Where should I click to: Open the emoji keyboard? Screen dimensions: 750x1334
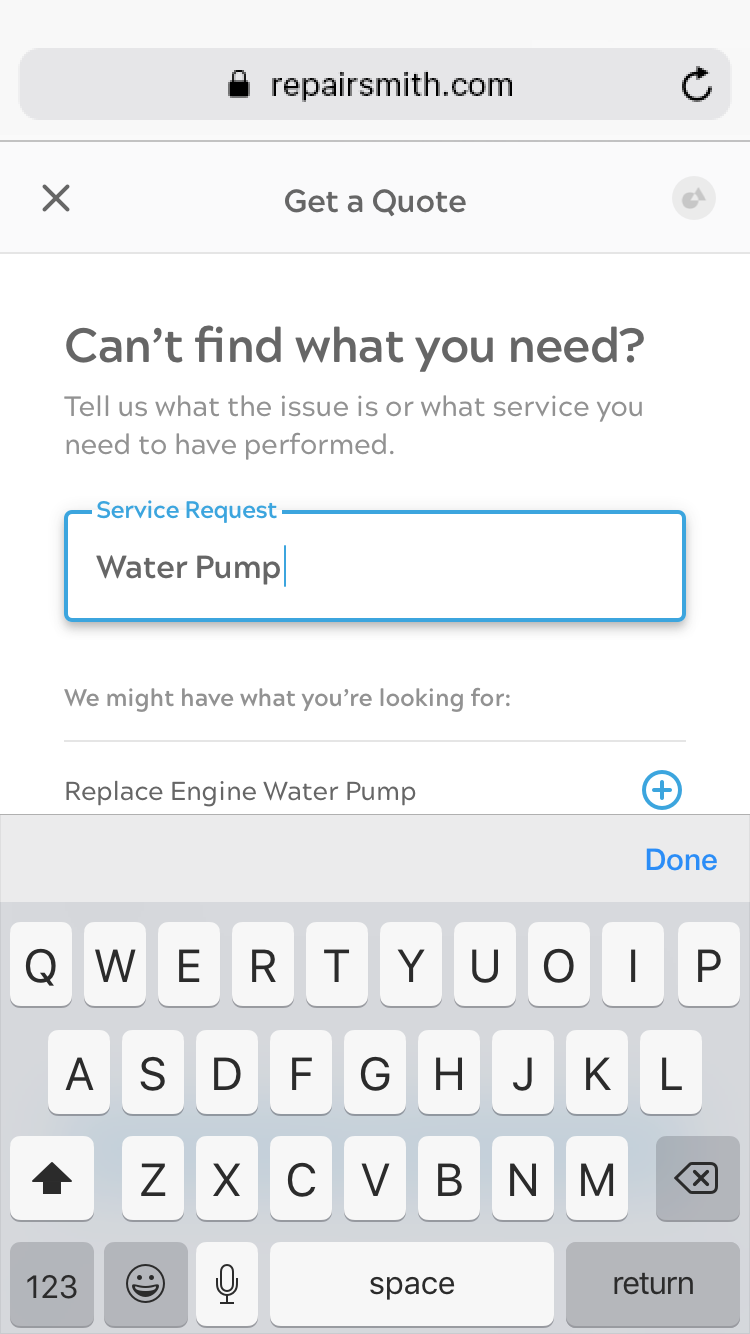(x=145, y=1284)
